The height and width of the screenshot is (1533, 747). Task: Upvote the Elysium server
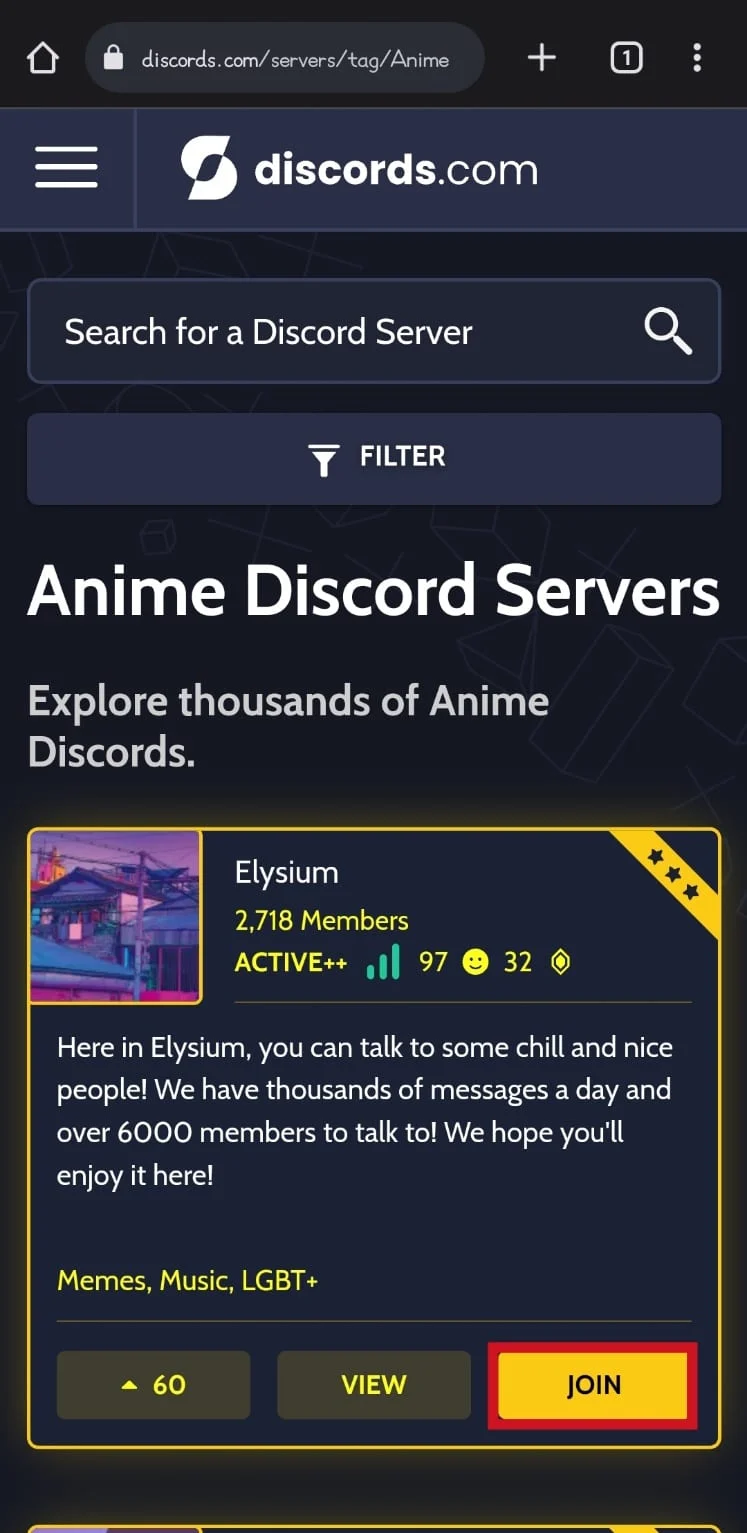[x=153, y=1385]
